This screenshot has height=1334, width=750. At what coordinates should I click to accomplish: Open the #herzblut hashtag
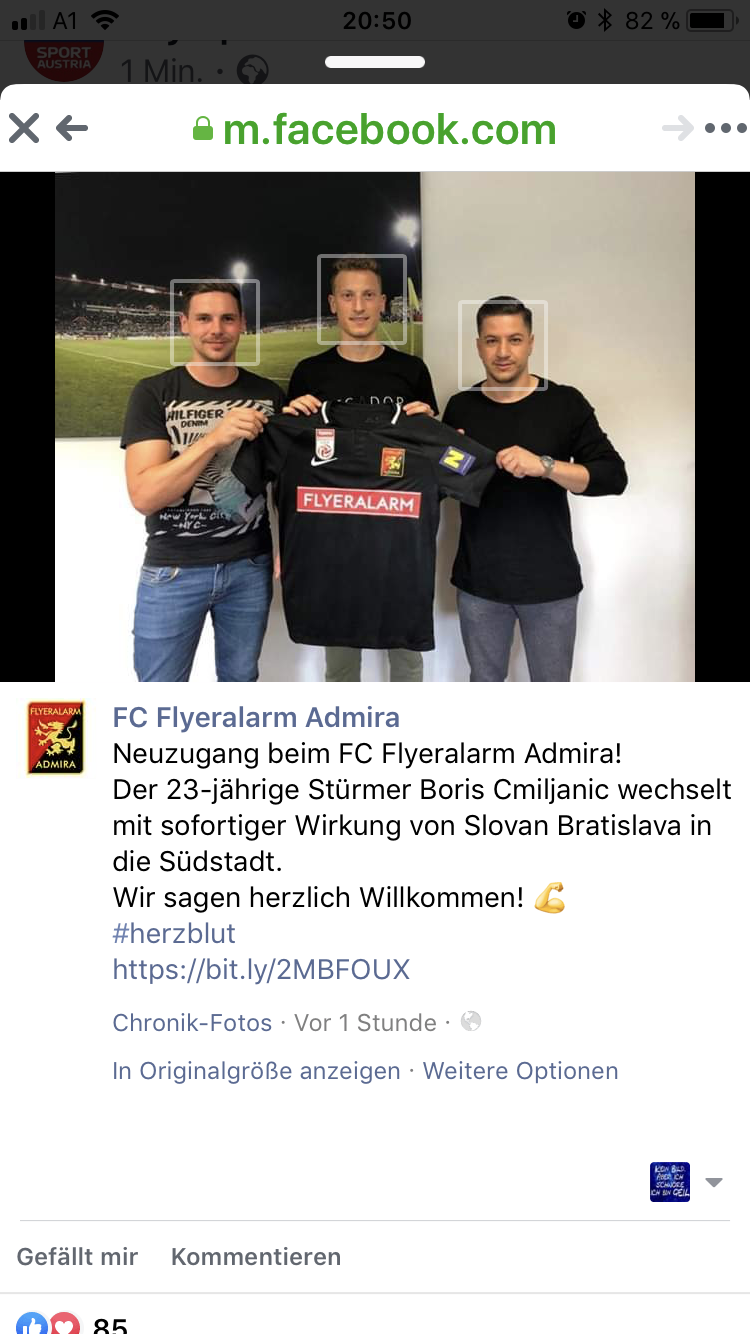click(174, 933)
